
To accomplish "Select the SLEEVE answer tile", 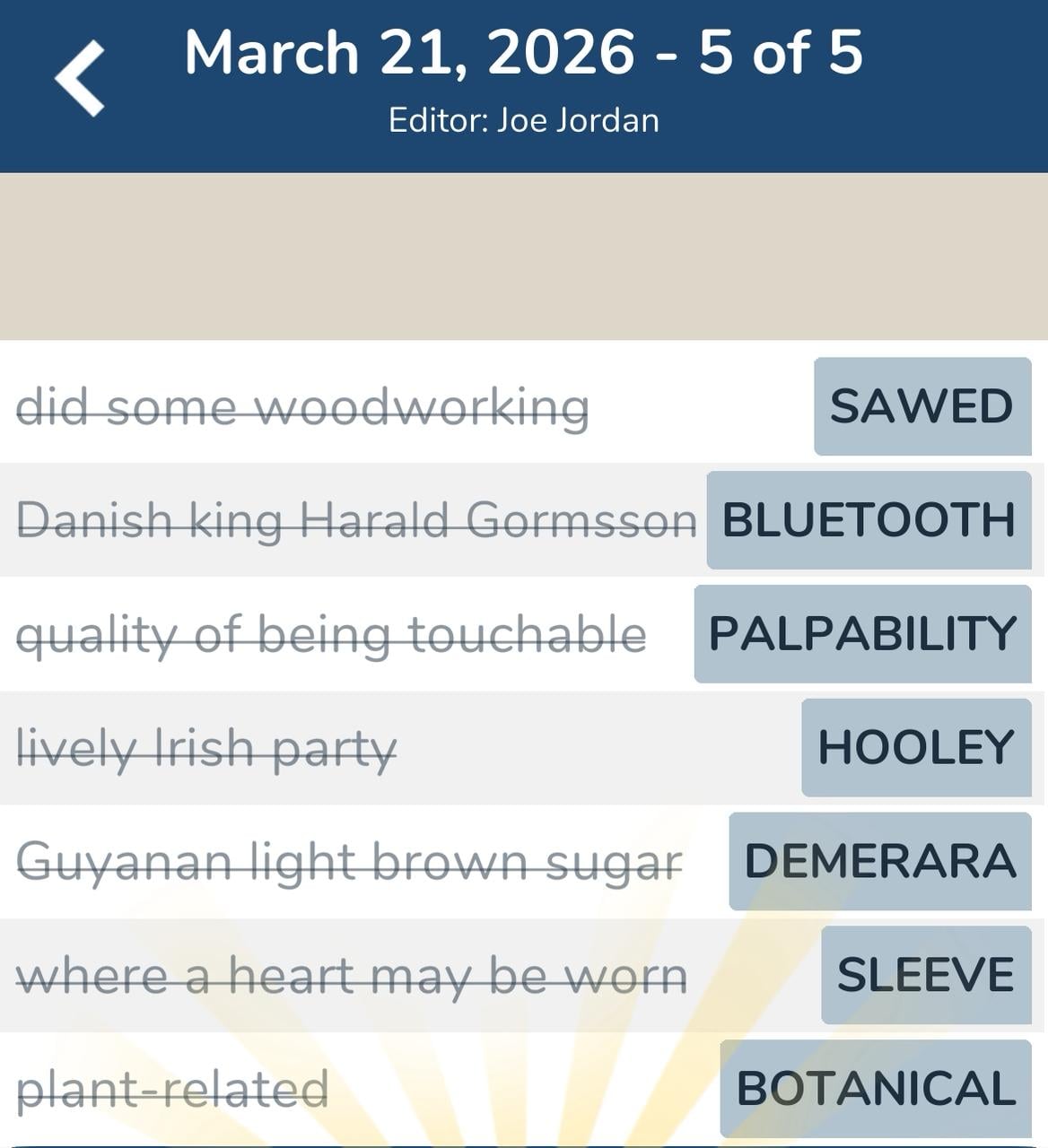I will pos(925,974).
